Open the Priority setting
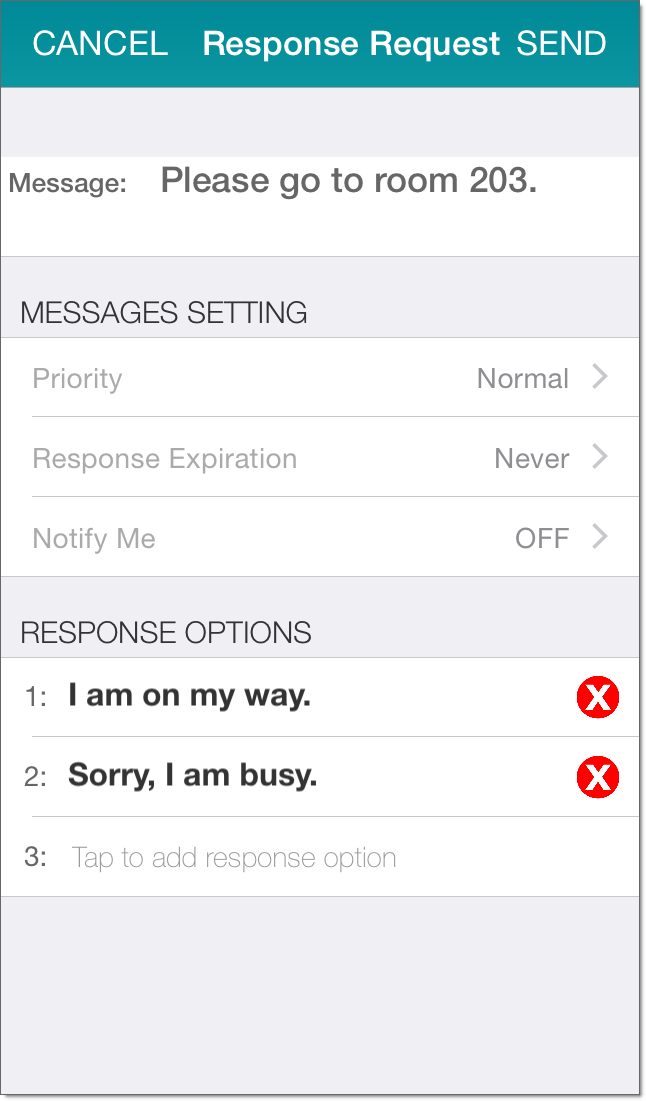Image resolution: width=646 pixels, height=1101 pixels. click(x=320, y=378)
